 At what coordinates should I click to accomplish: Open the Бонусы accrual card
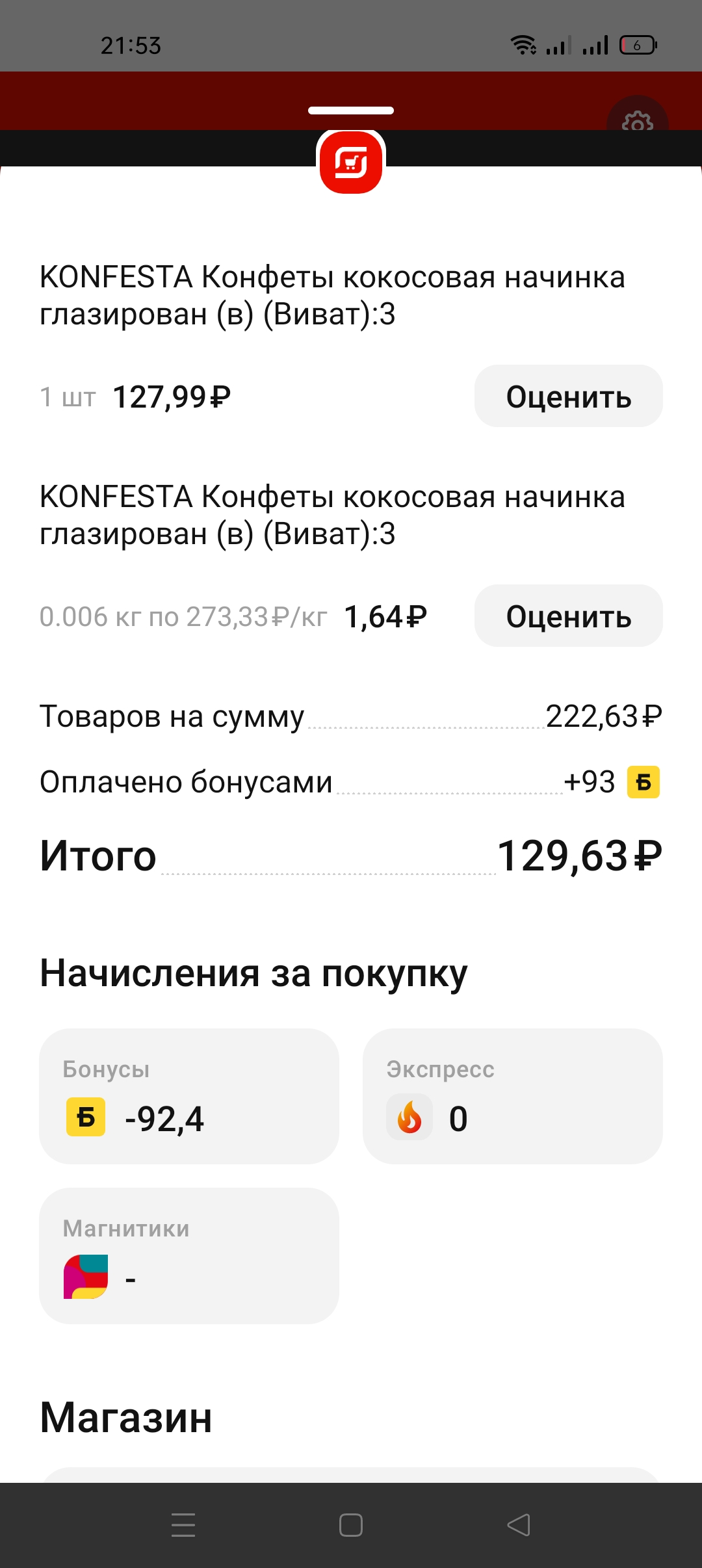click(x=189, y=1096)
